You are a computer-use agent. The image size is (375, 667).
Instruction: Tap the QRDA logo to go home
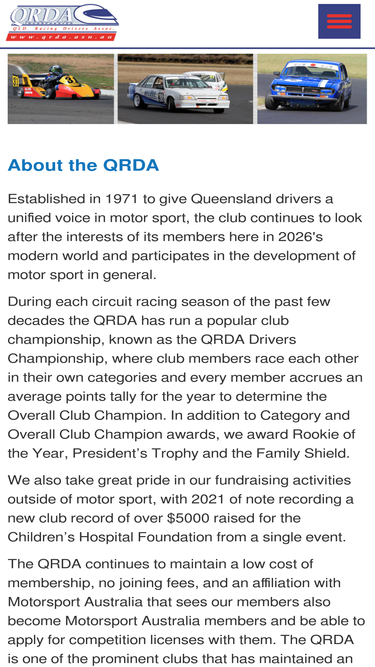(x=62, y=23)
